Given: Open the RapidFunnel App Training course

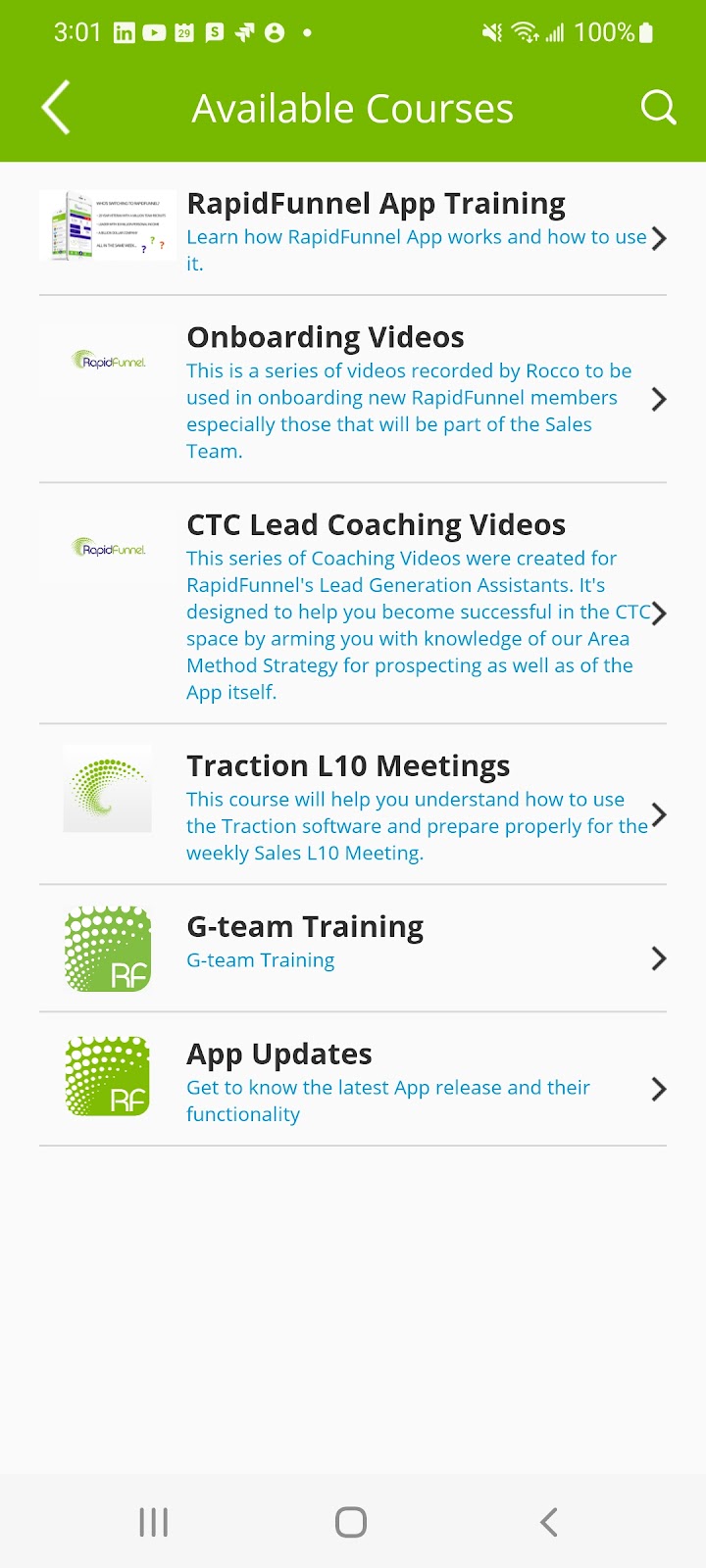Looking at the screenshot, I should [353, 229].
